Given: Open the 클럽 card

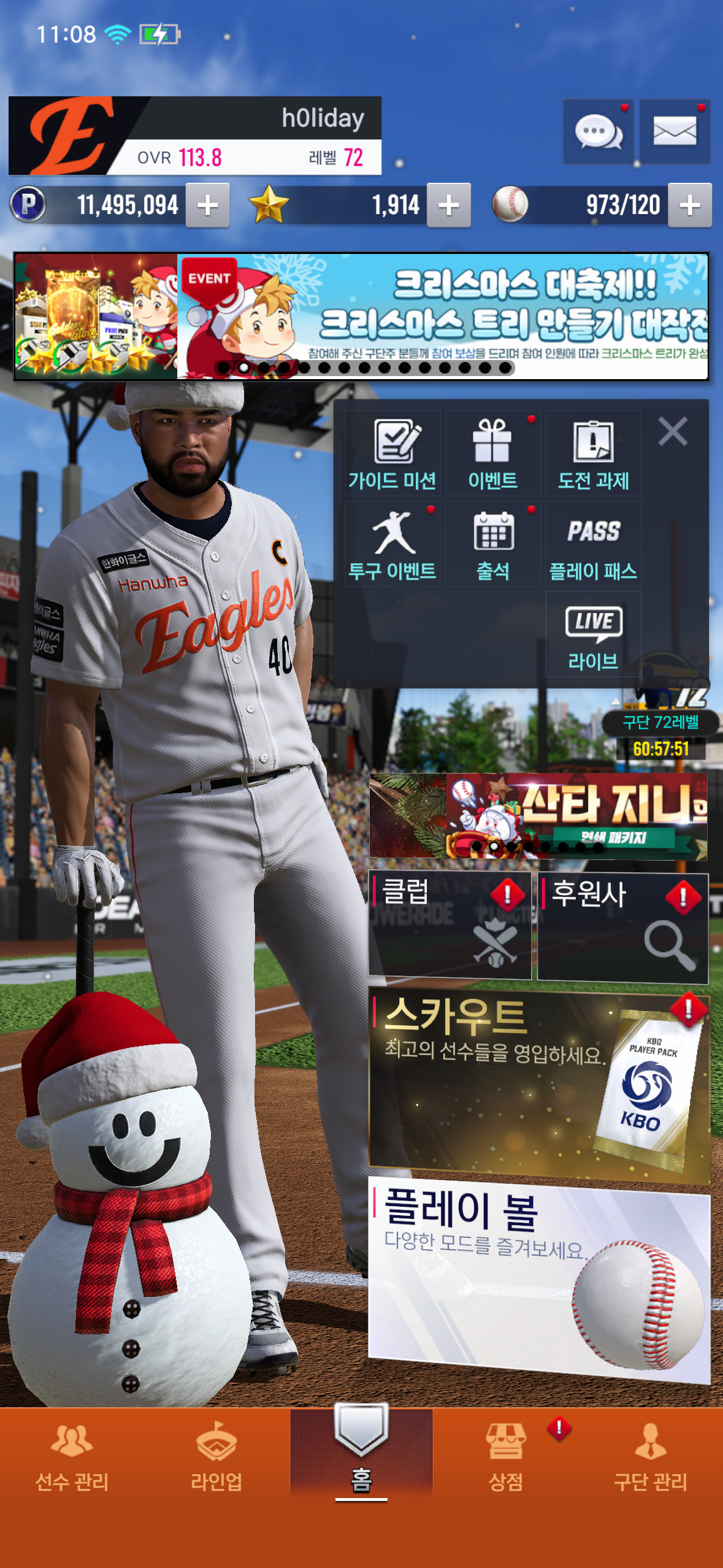Looking at the screenshot, I should click(x=449, y=925).
